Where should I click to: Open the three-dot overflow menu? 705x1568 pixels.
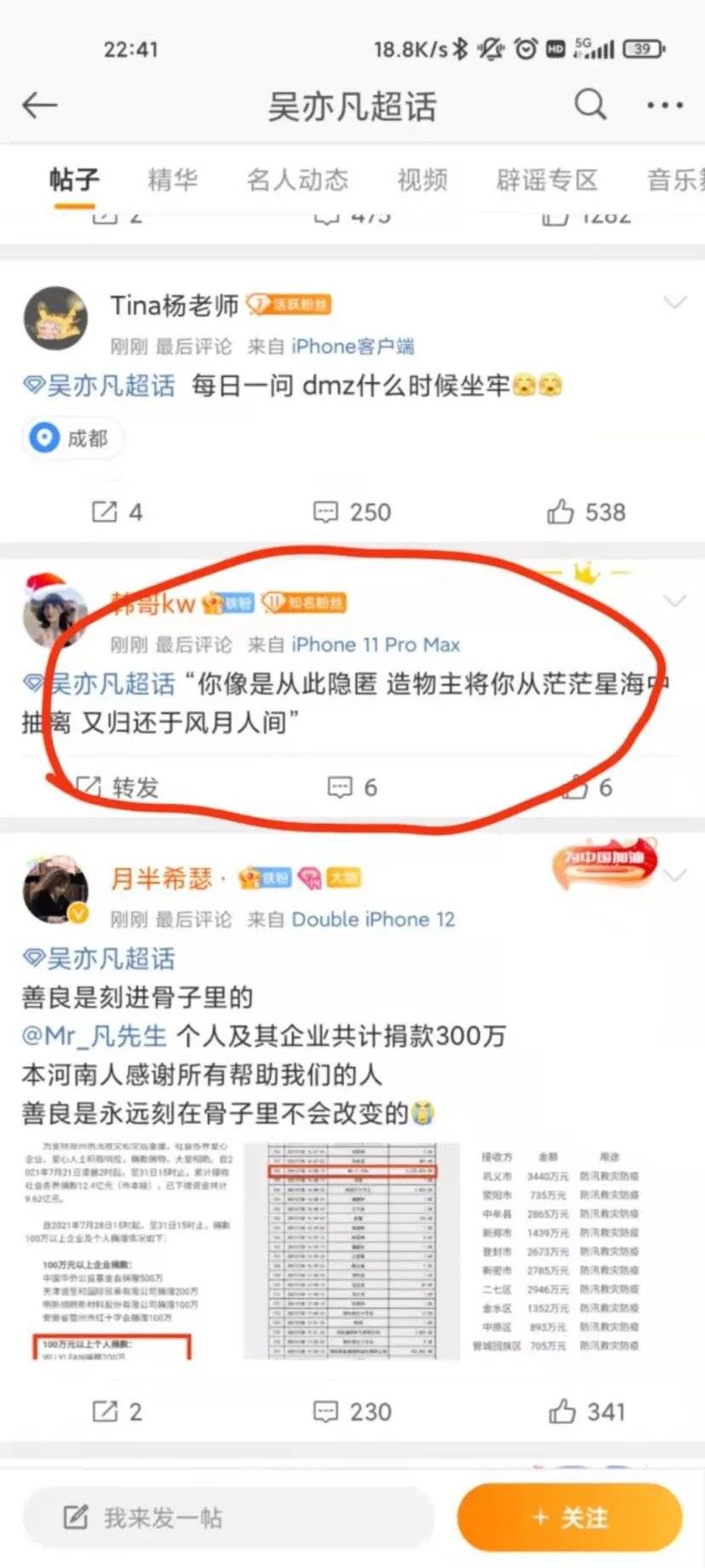point(665,106)
